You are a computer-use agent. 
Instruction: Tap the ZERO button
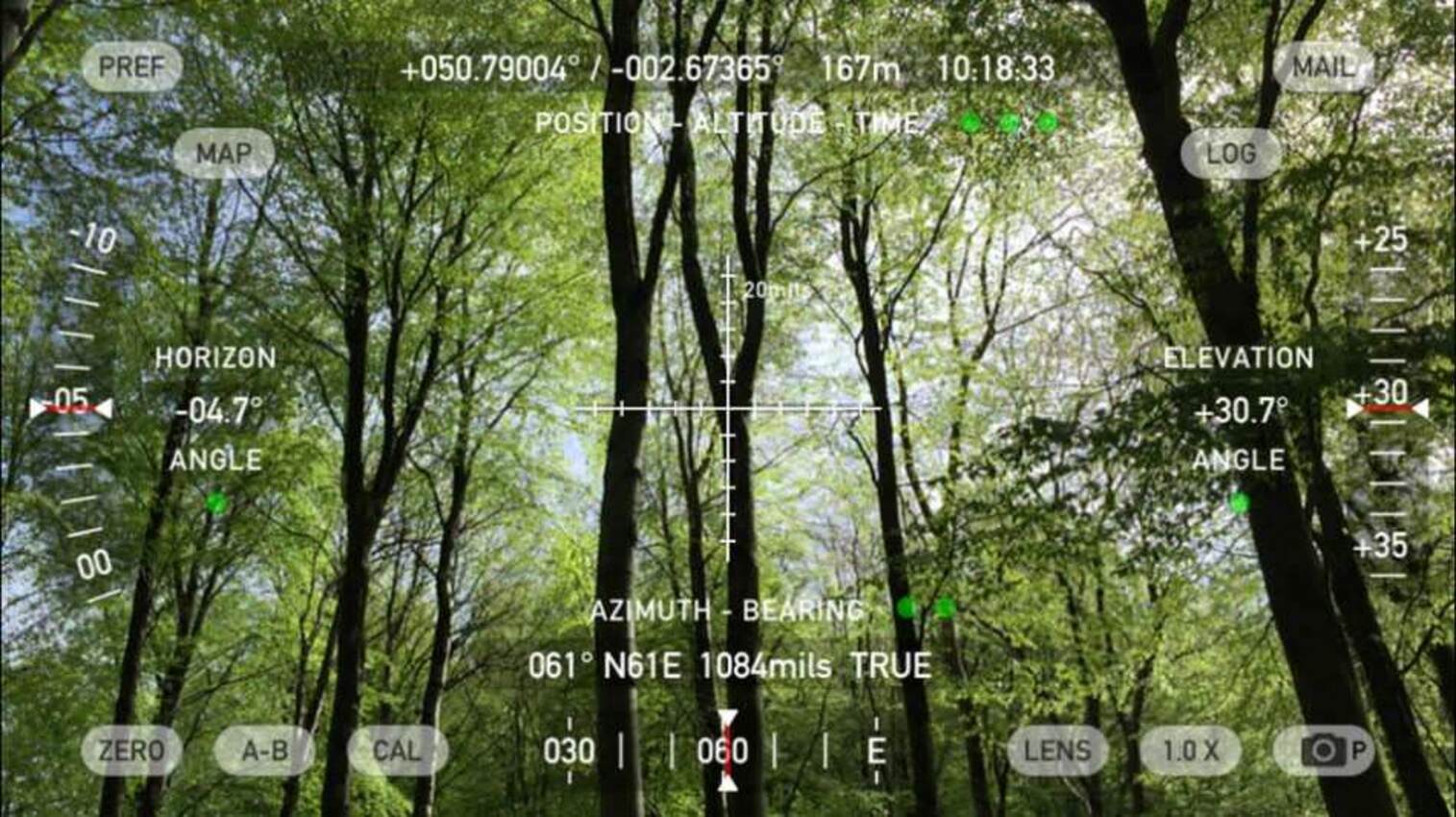pyautogui.click(x=132, y=751)
